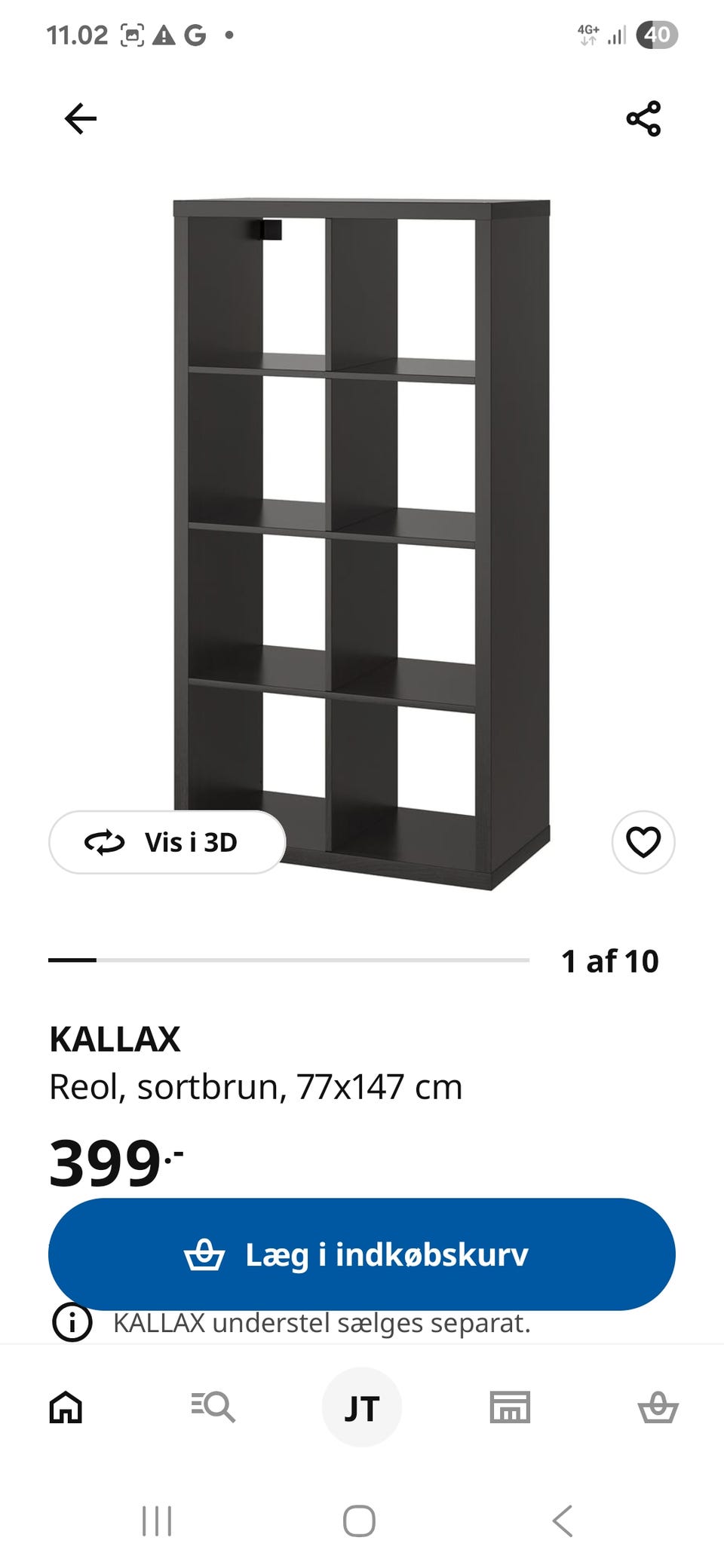Toggle the heart to favorite the KALLAX shelf
724x1568 pixels.
click(x=643, y=844)
